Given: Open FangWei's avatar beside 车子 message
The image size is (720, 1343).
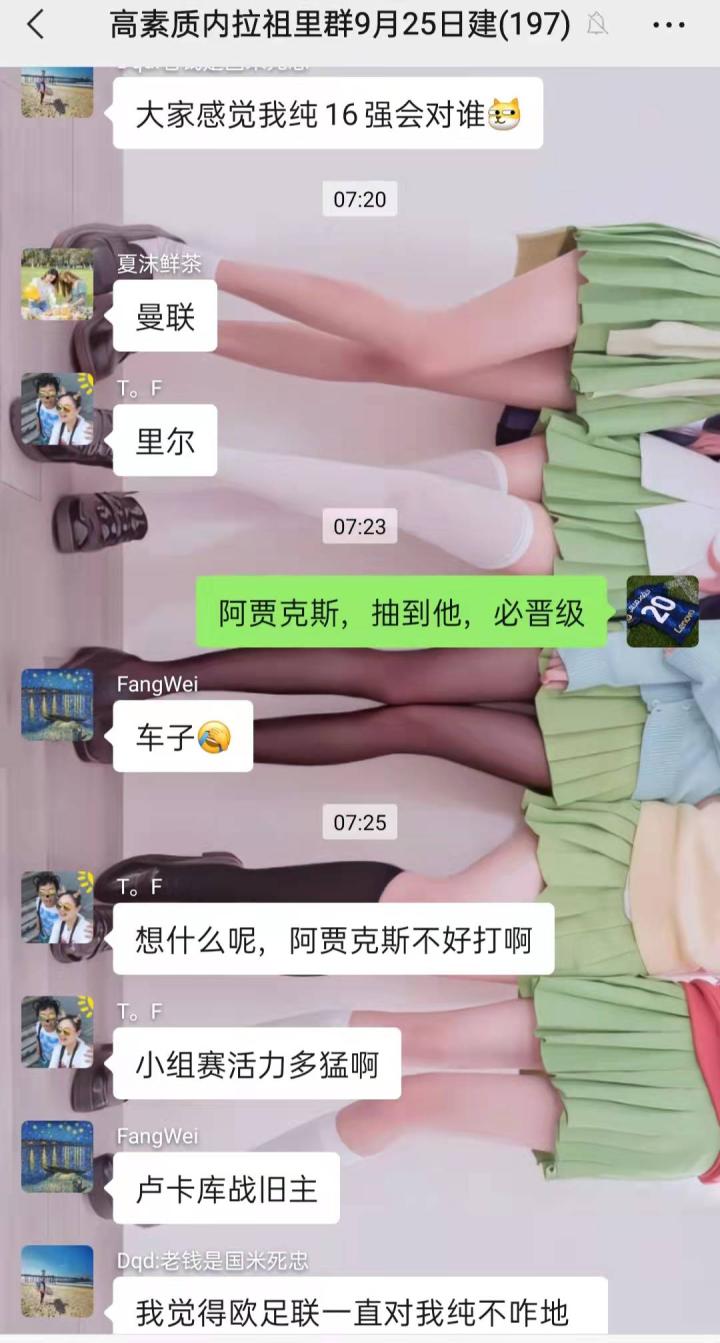Looking at the screenshot, I should (x=57, y=705).
